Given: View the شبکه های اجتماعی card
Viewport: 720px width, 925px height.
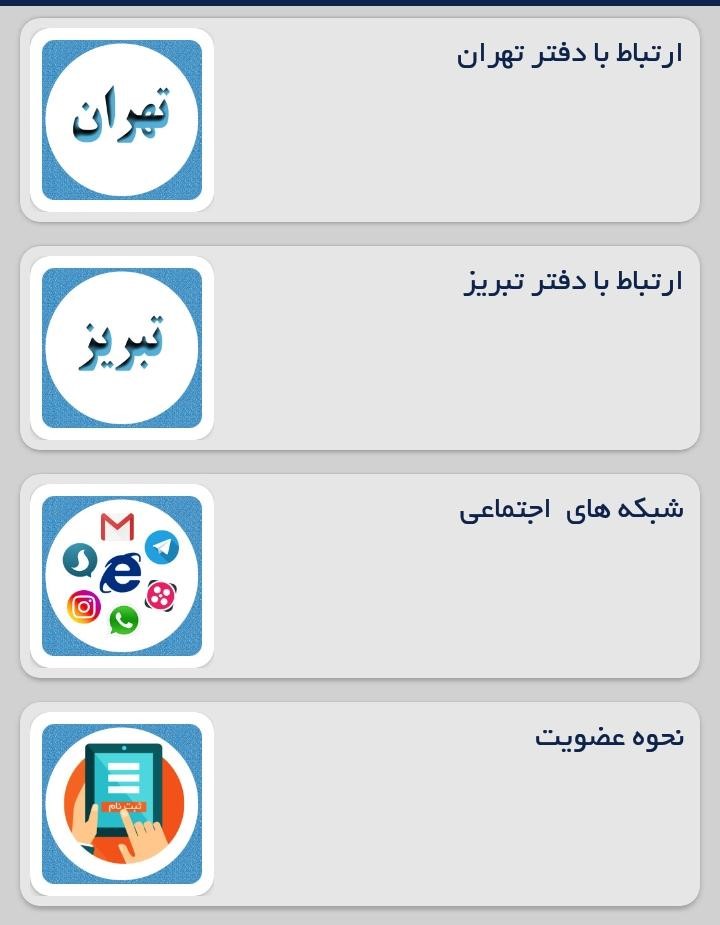Looking at the screenshot, I should pyautogui.click(x=360, y=576).
